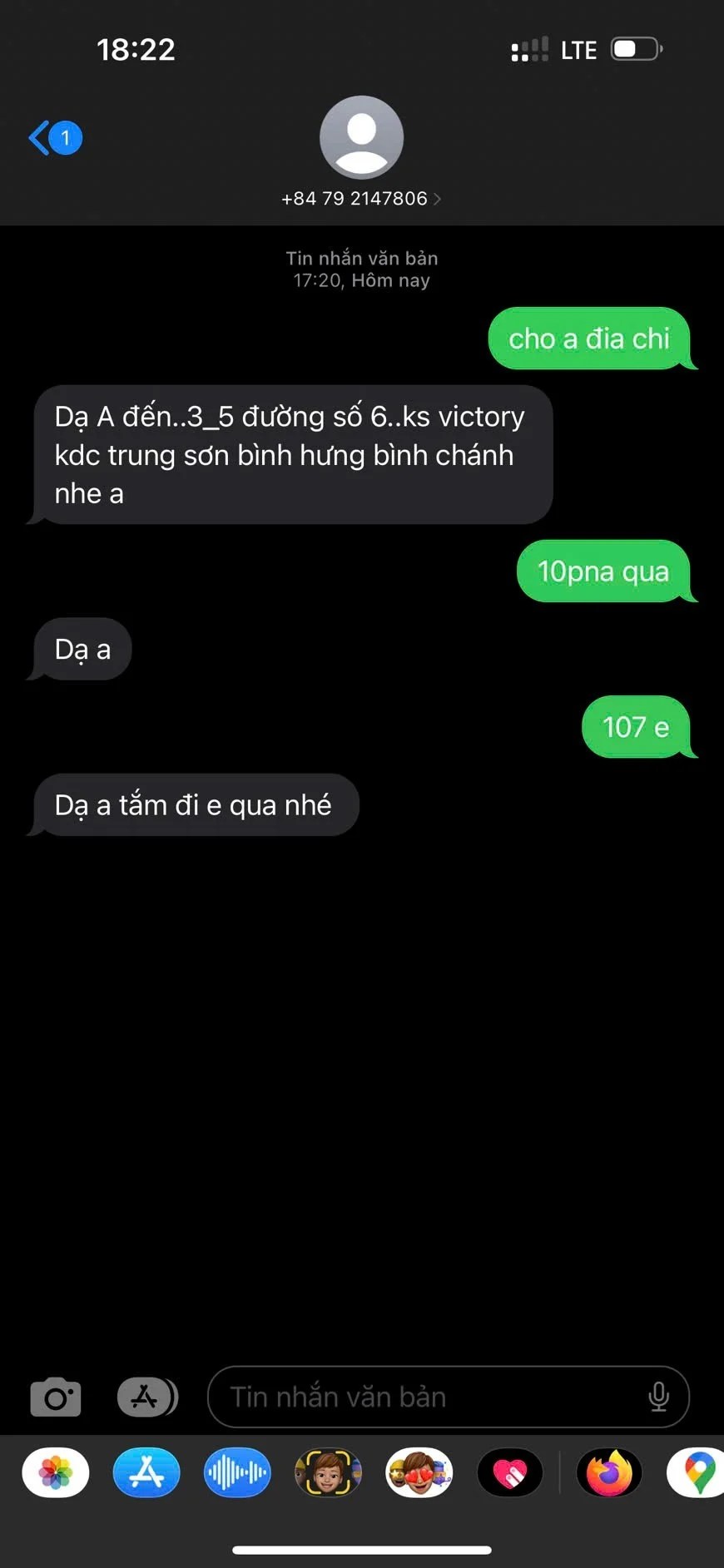Screen dimensions: 724x1568
Task: Open Memoji with the yellow frame icon
Action: [x=328, y=1473]
